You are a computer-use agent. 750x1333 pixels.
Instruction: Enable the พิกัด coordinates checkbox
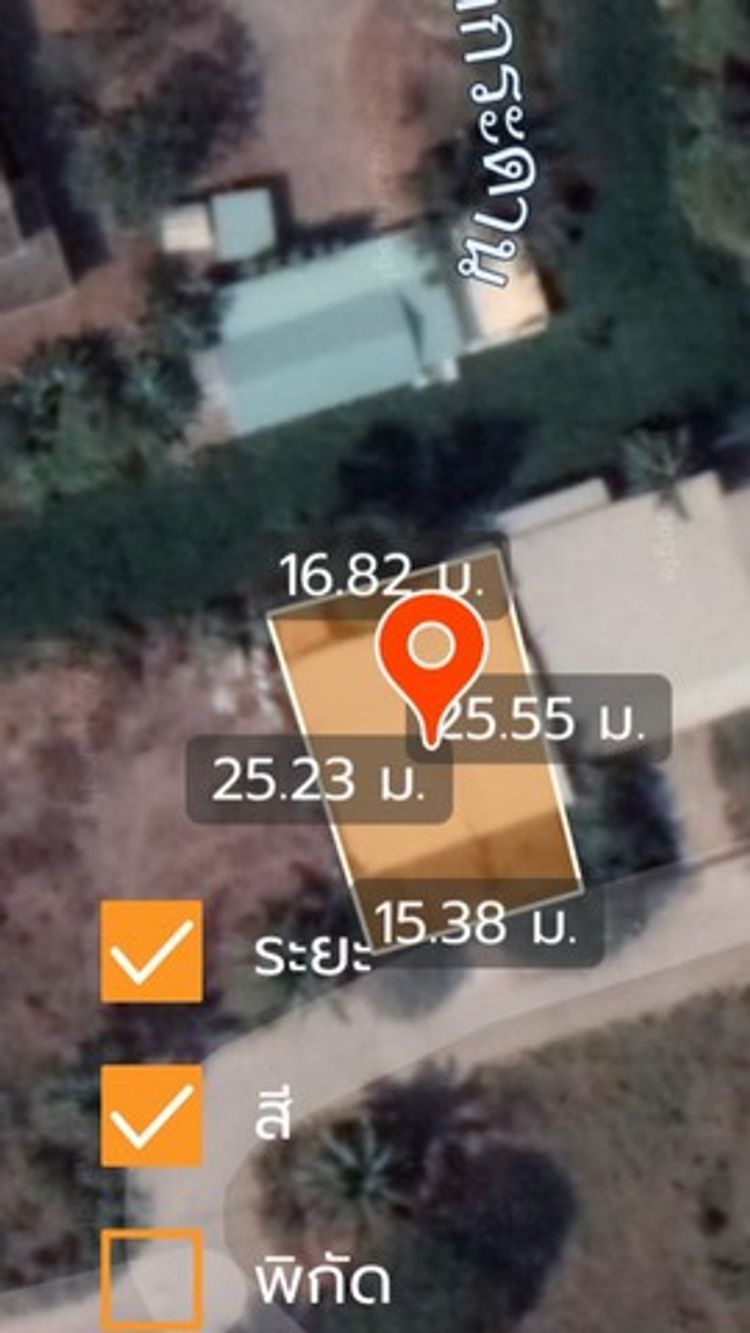pyautogui.click(x=151, y=1279)
